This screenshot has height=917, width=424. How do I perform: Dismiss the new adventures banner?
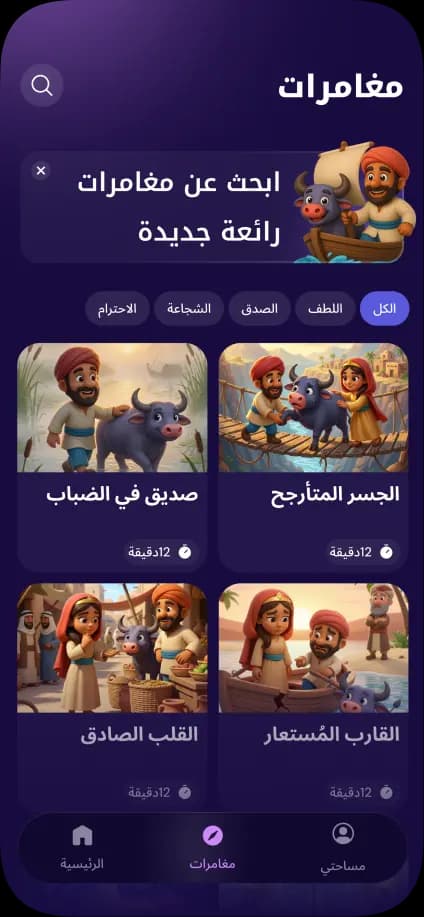(40, 171)
